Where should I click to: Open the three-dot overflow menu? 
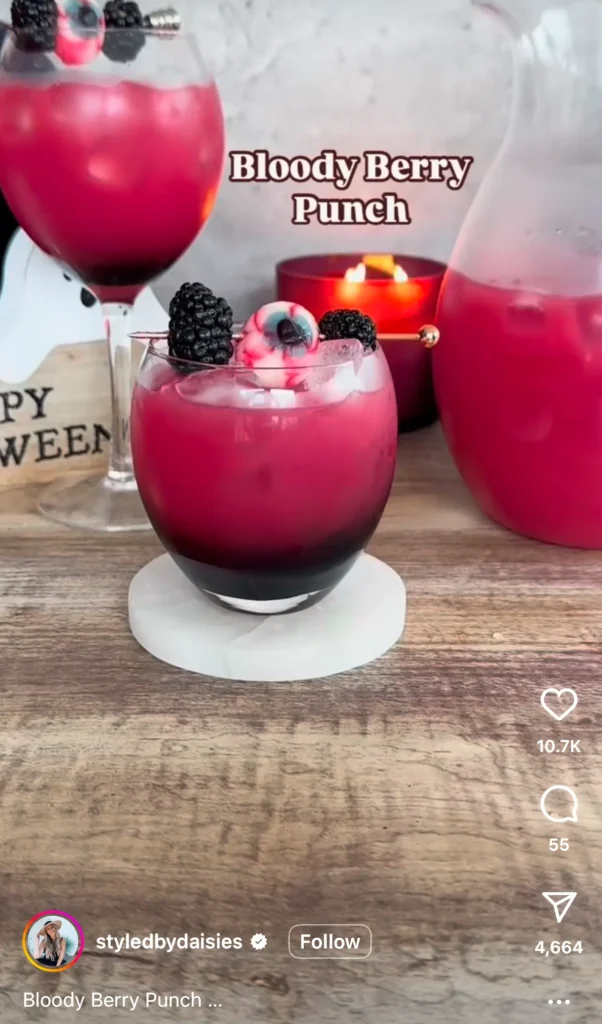point(559,1001)
